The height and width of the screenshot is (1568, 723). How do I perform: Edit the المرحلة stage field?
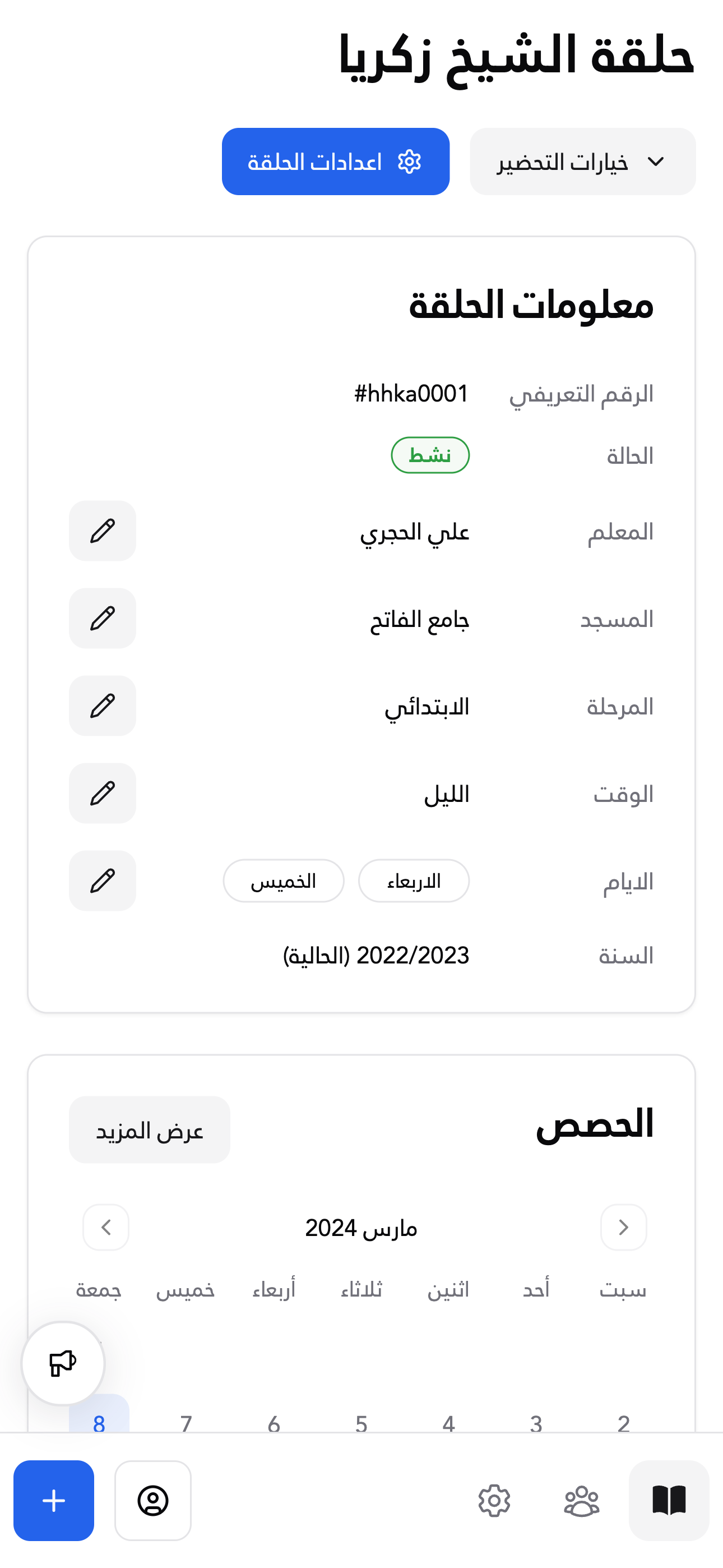[102, 706]
